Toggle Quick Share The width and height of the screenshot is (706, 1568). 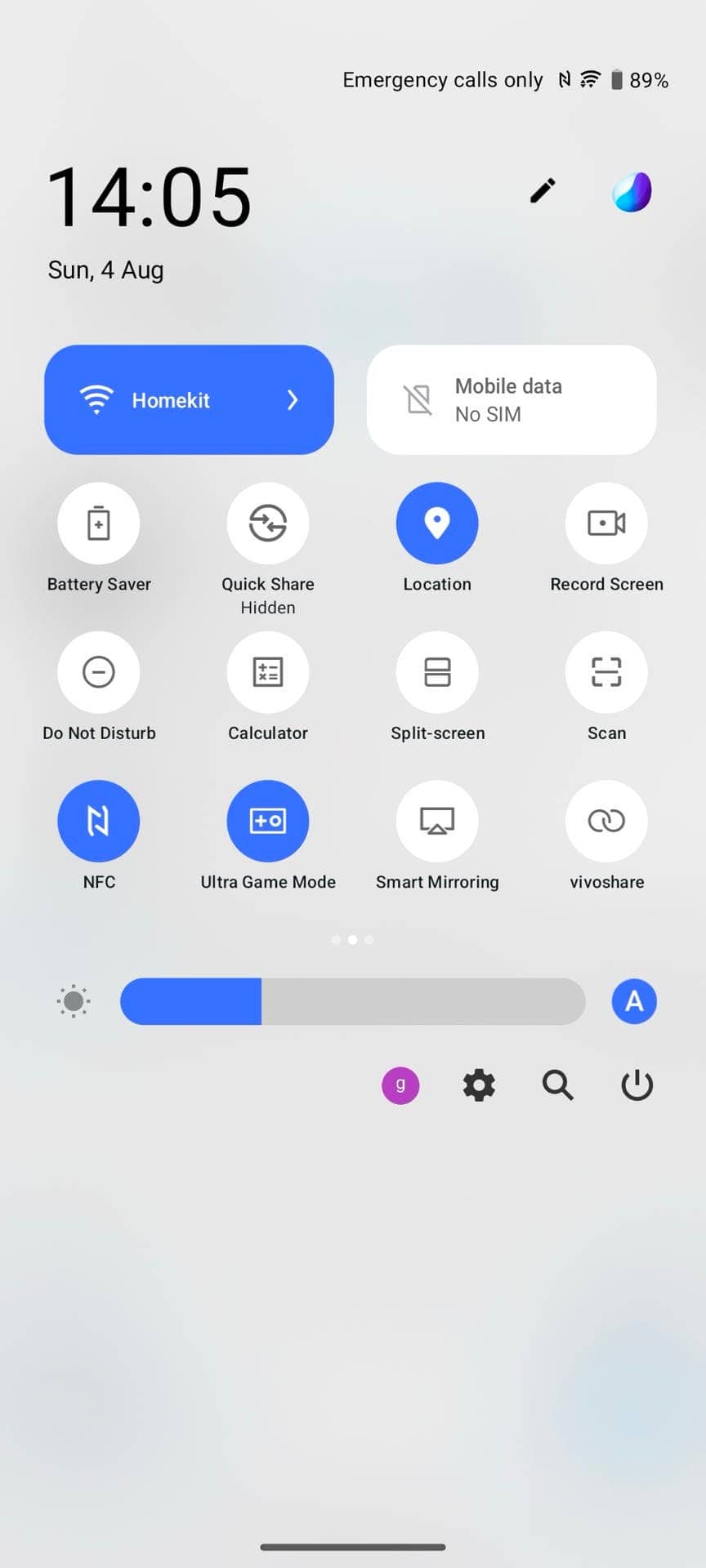[x=268, y=523]
